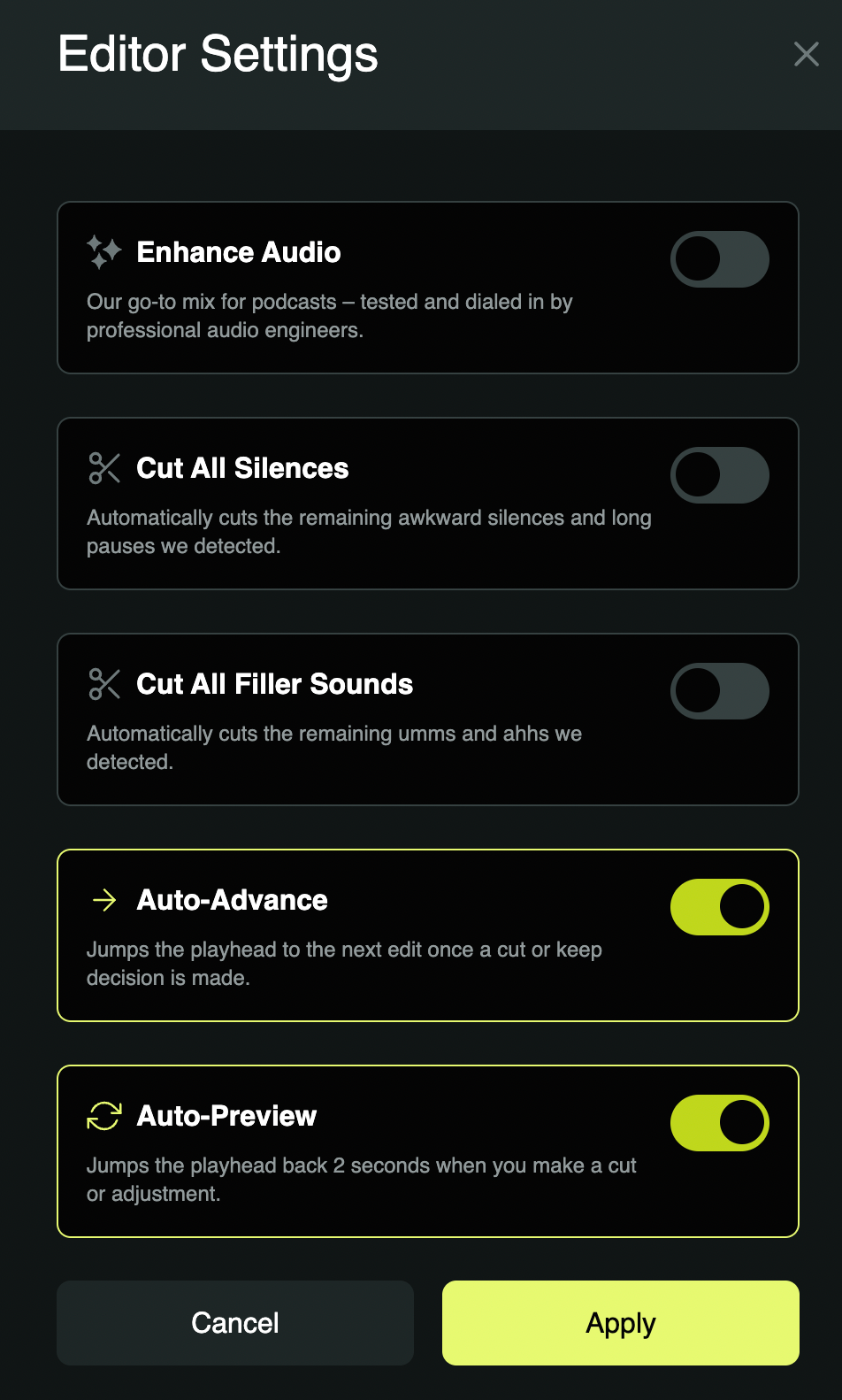Close the Editor Settings dialog
Viewport: 842px width, 1400px height.
point(806,54)
